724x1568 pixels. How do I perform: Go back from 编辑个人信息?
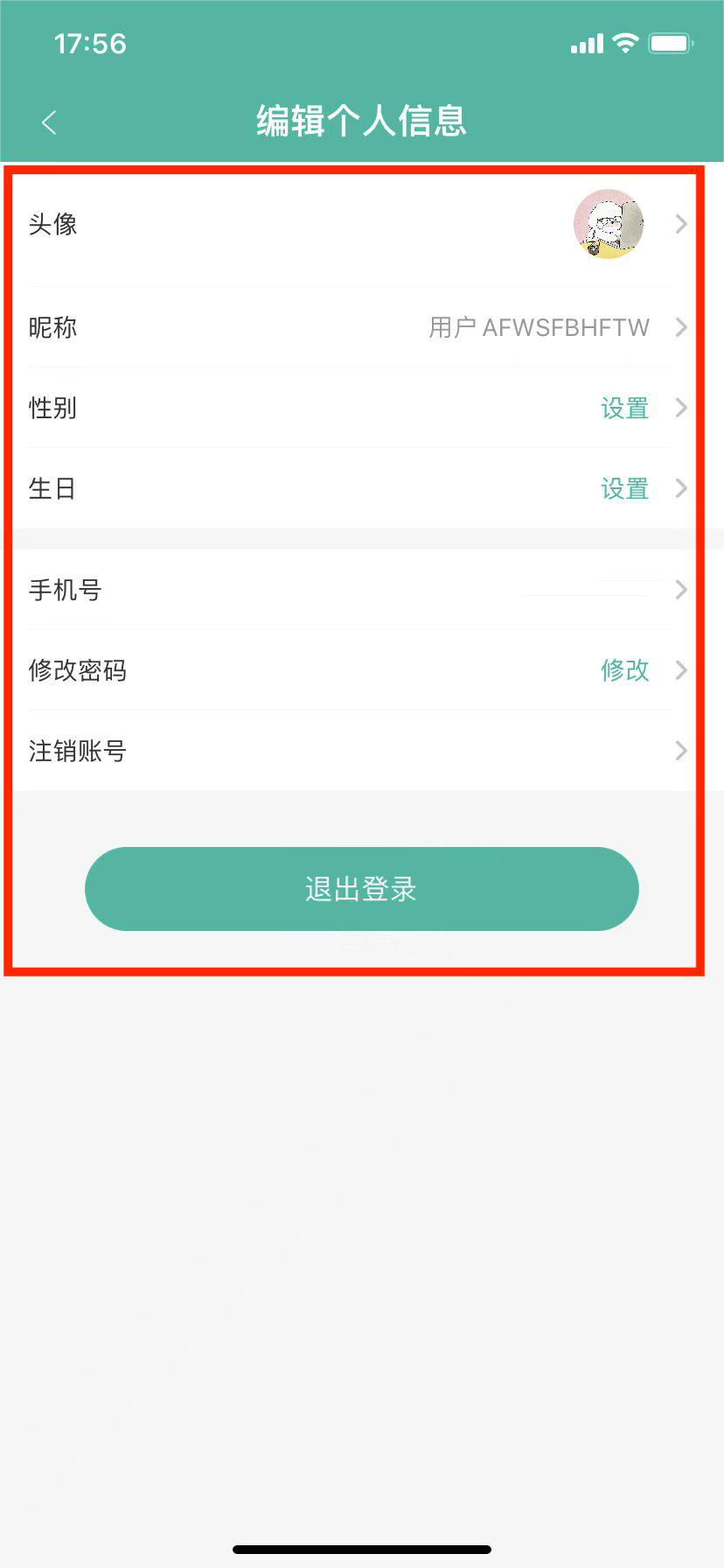(49, 122)
